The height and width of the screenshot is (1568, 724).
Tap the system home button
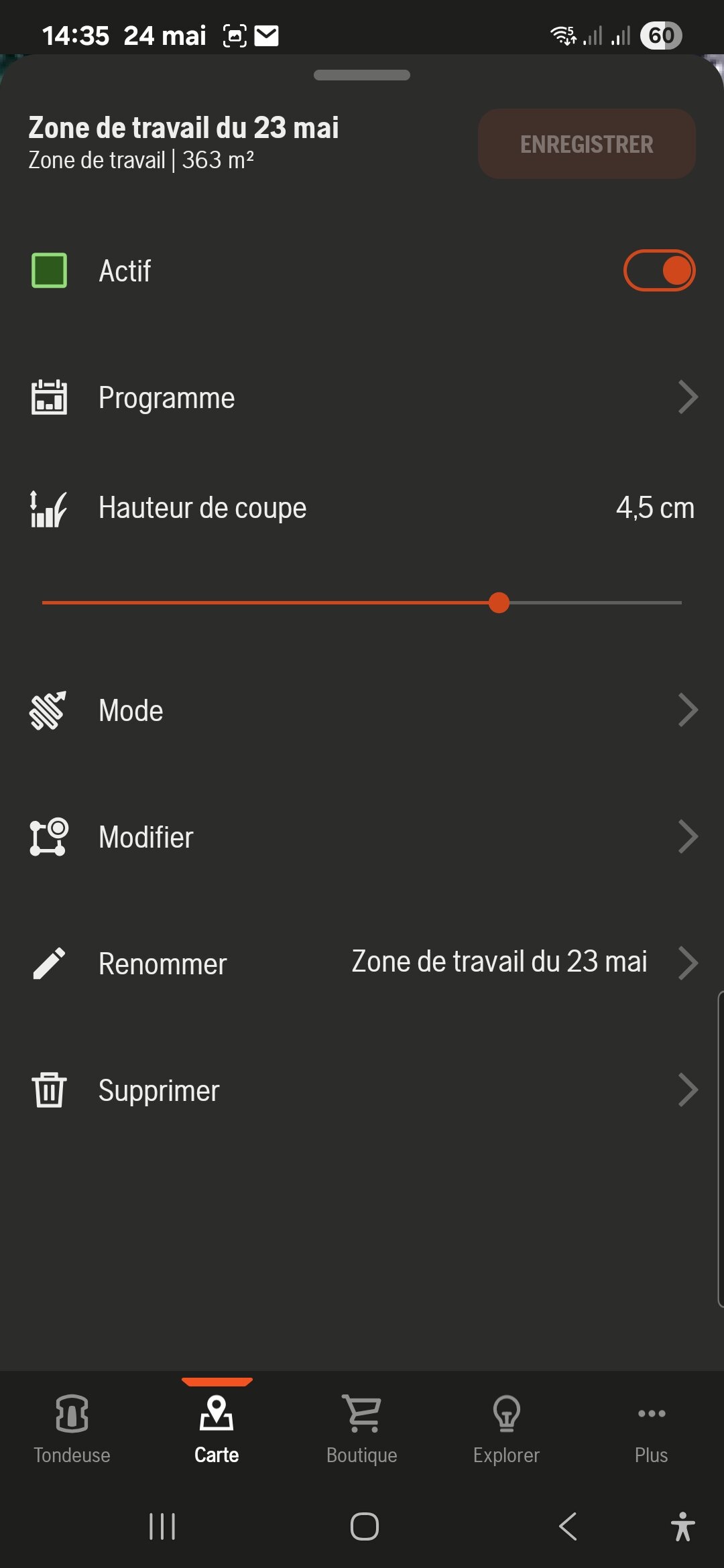[364, 1526]
